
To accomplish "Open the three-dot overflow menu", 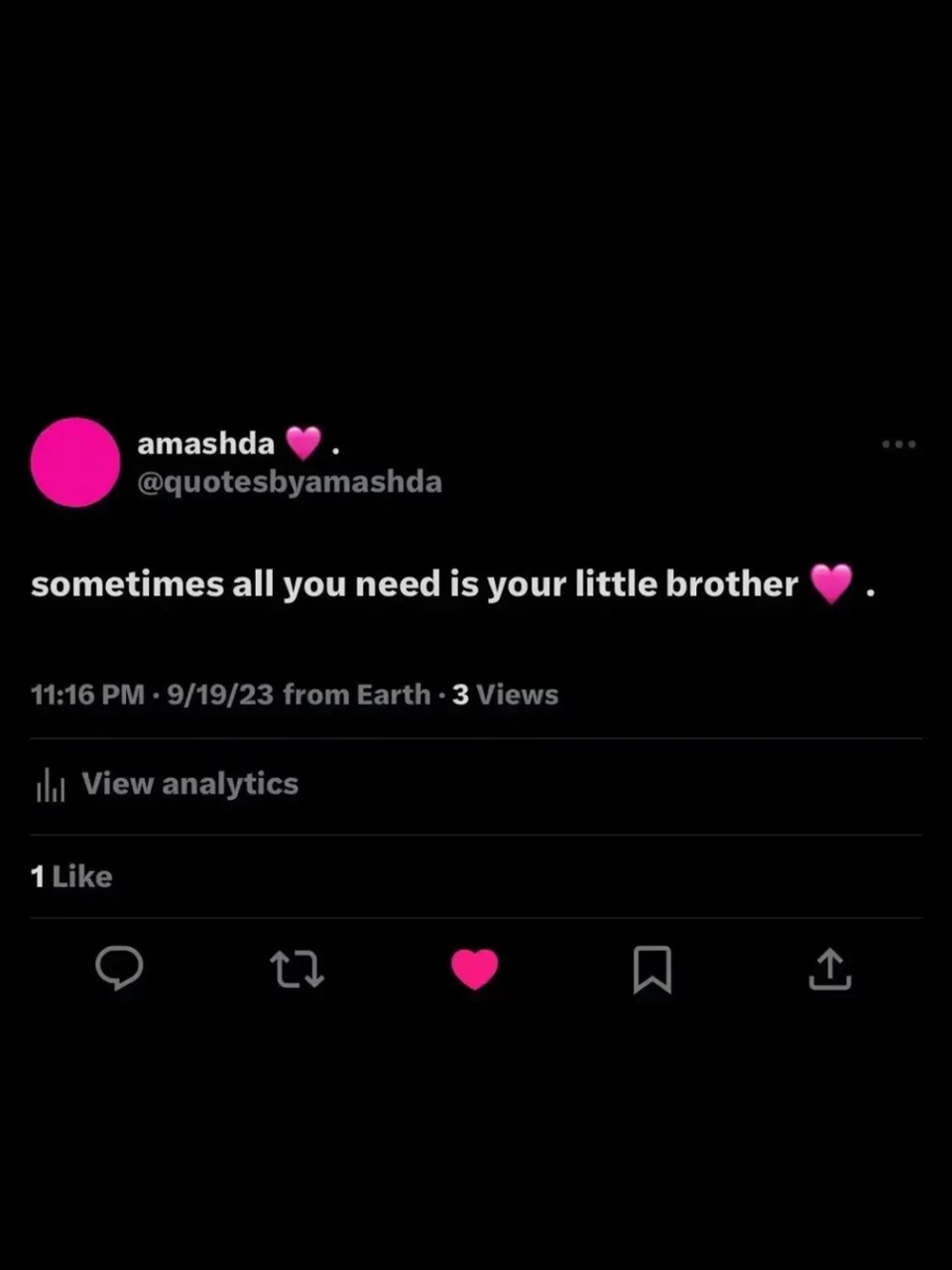I will click(x=898, y=444).
